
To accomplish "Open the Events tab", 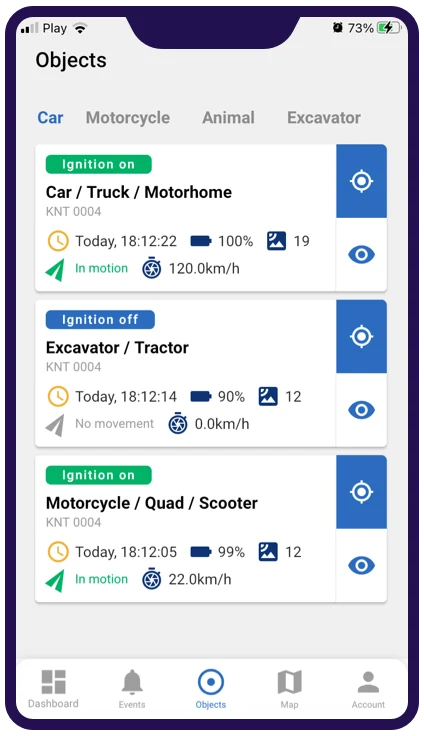I will [132, 689].
